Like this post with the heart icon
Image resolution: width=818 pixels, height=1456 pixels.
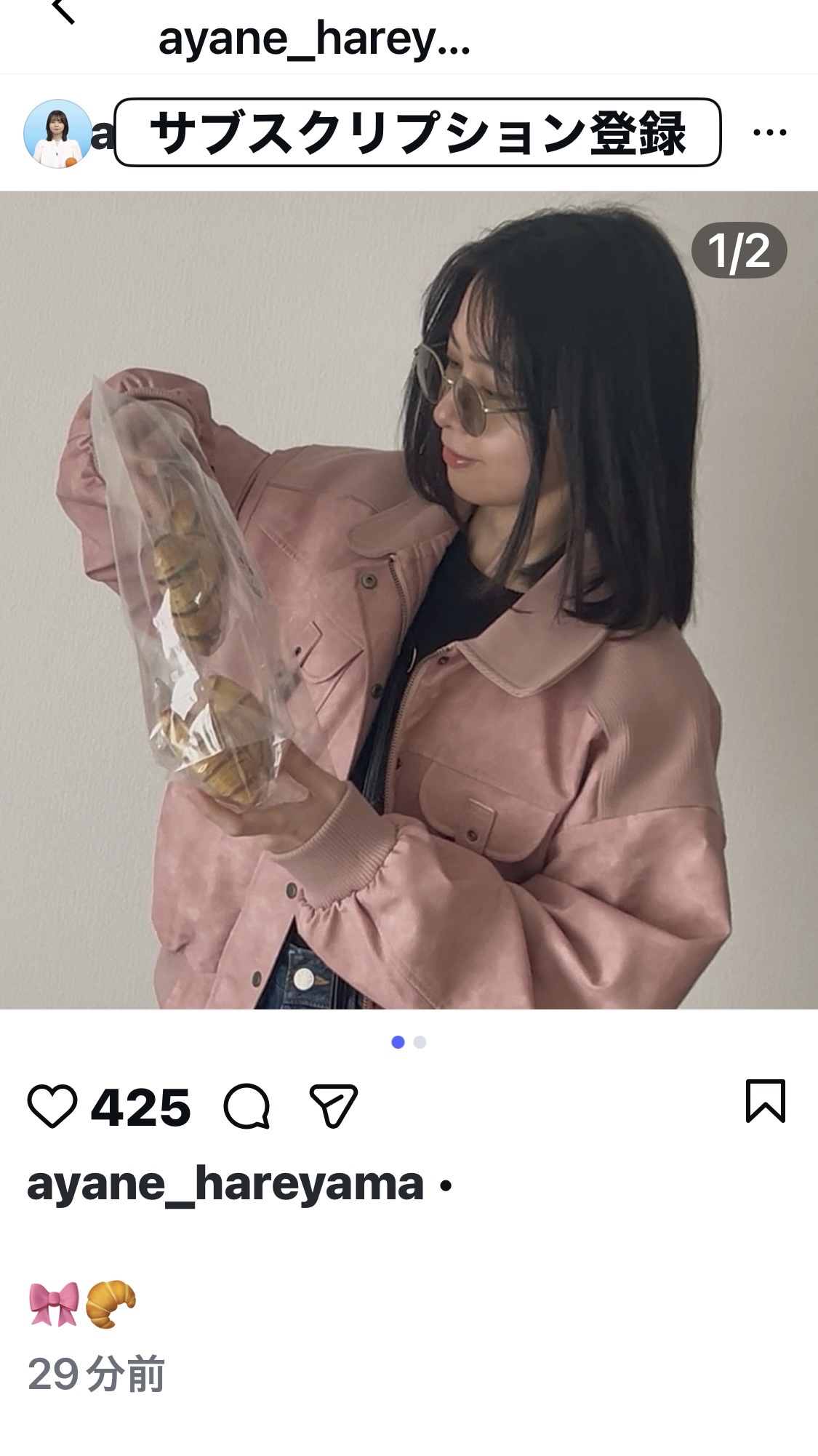pos(52,1106)
